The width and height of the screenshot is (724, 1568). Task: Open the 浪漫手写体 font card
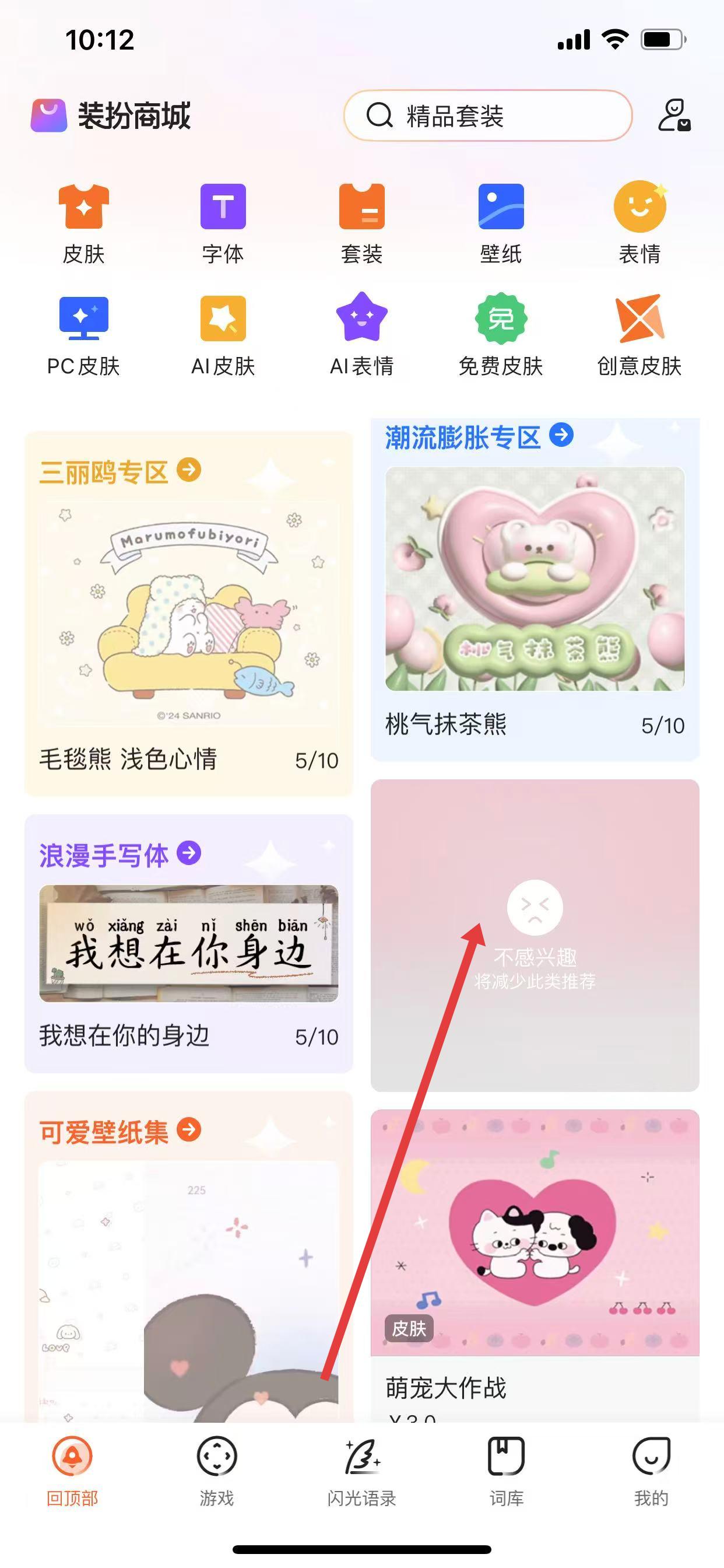click(189, 943)
